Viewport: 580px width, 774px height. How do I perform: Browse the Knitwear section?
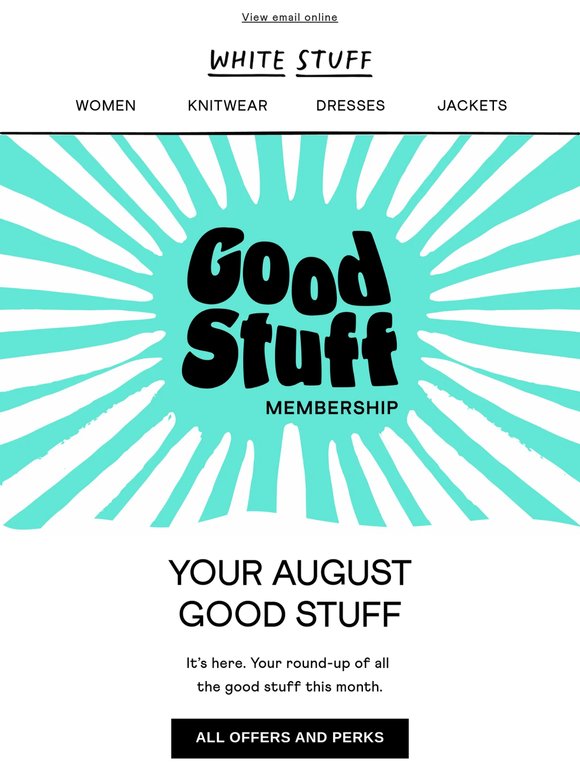[228, 105]
